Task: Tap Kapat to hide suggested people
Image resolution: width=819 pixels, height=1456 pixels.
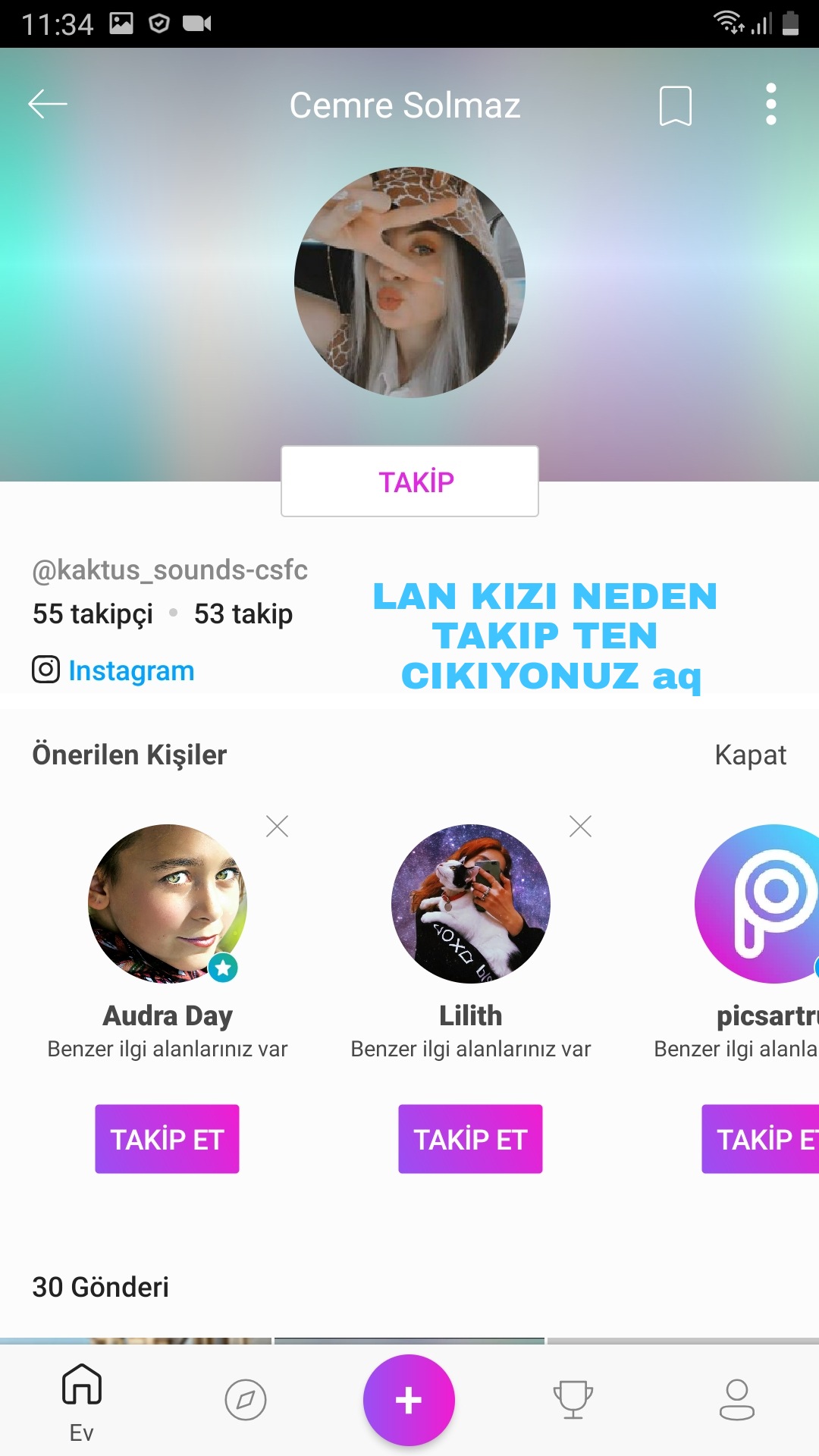Action: [749, 755]
